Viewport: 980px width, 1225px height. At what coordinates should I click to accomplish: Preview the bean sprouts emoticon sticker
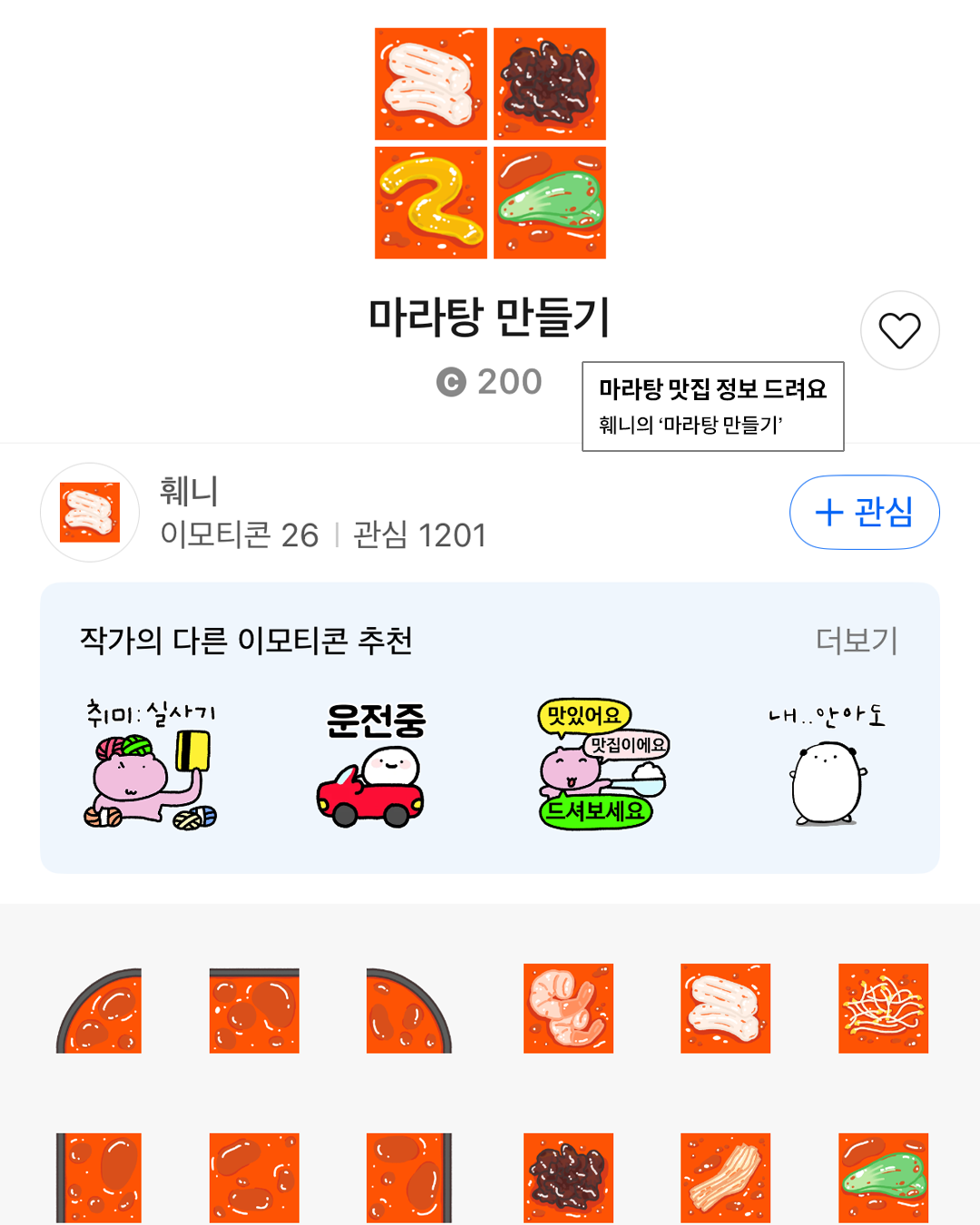coord(883,1008)
